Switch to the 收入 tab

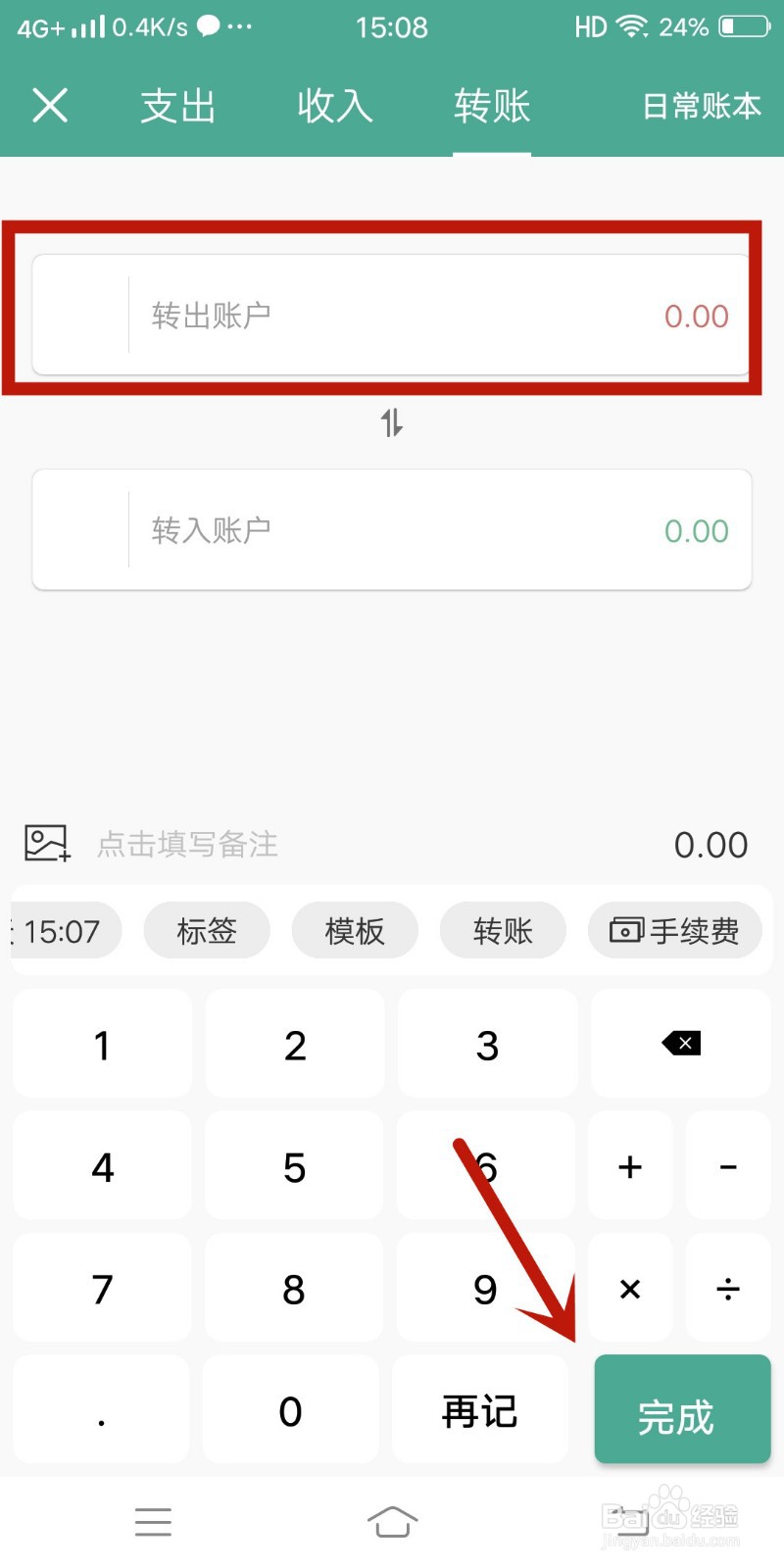(335, 106)
